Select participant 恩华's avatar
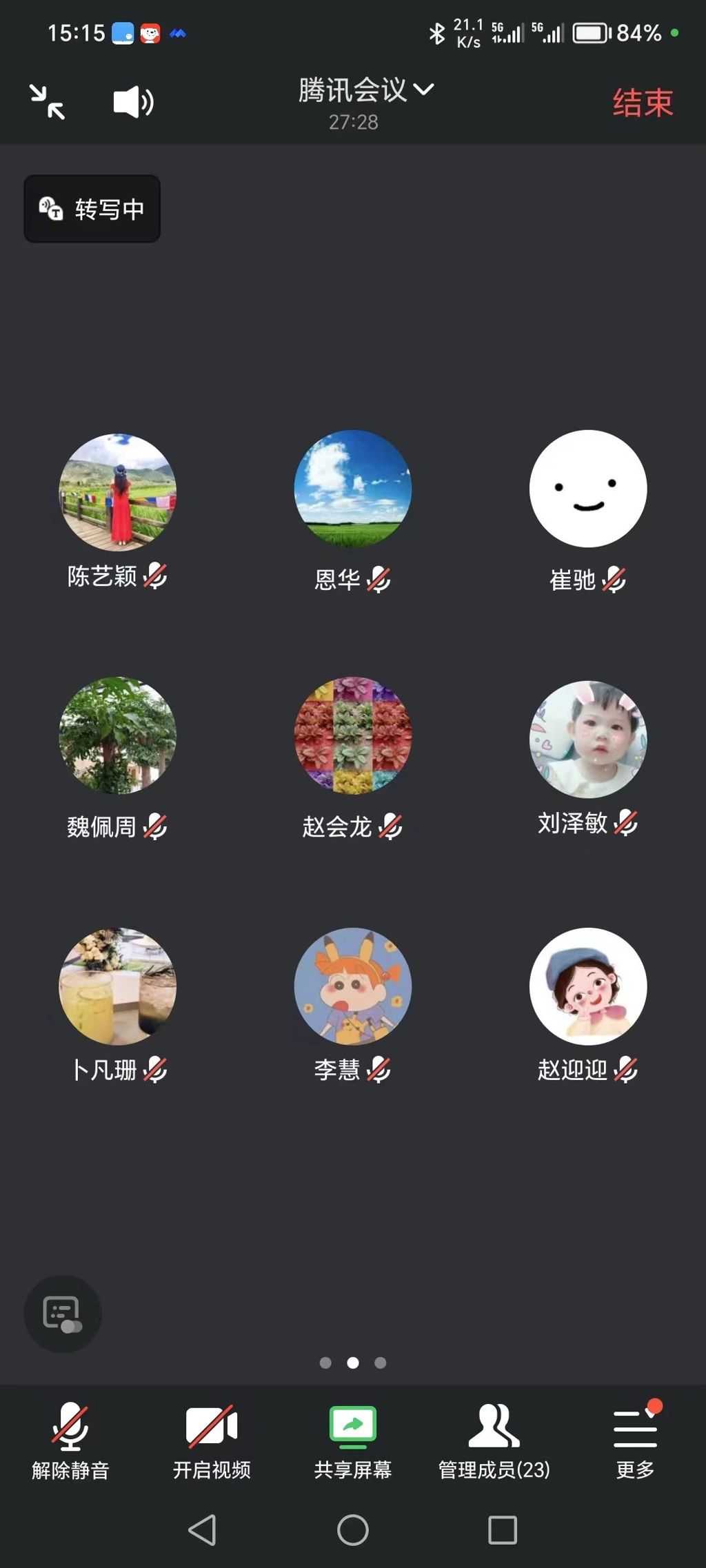This screenshot has width=706, height=1568. coord(353,489)
